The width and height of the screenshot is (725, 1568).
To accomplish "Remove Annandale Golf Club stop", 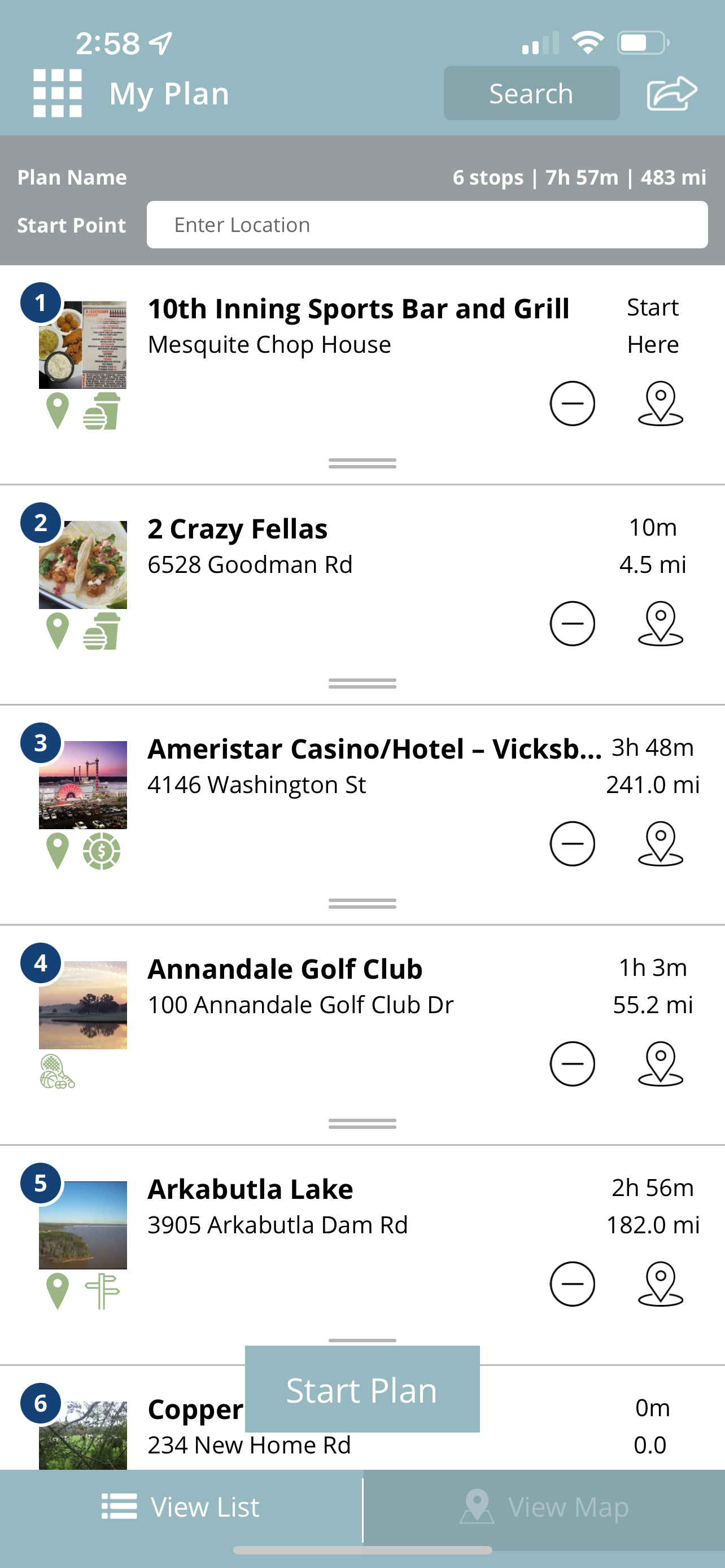I will pos(571,1063).
